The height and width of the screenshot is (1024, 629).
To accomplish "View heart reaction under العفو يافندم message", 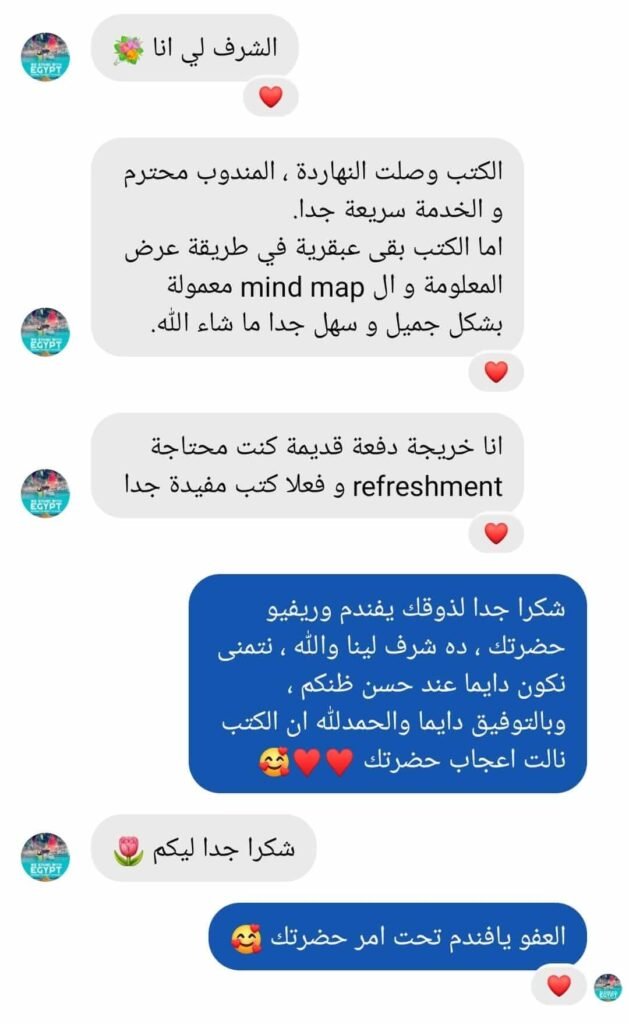I will point(559,986).
